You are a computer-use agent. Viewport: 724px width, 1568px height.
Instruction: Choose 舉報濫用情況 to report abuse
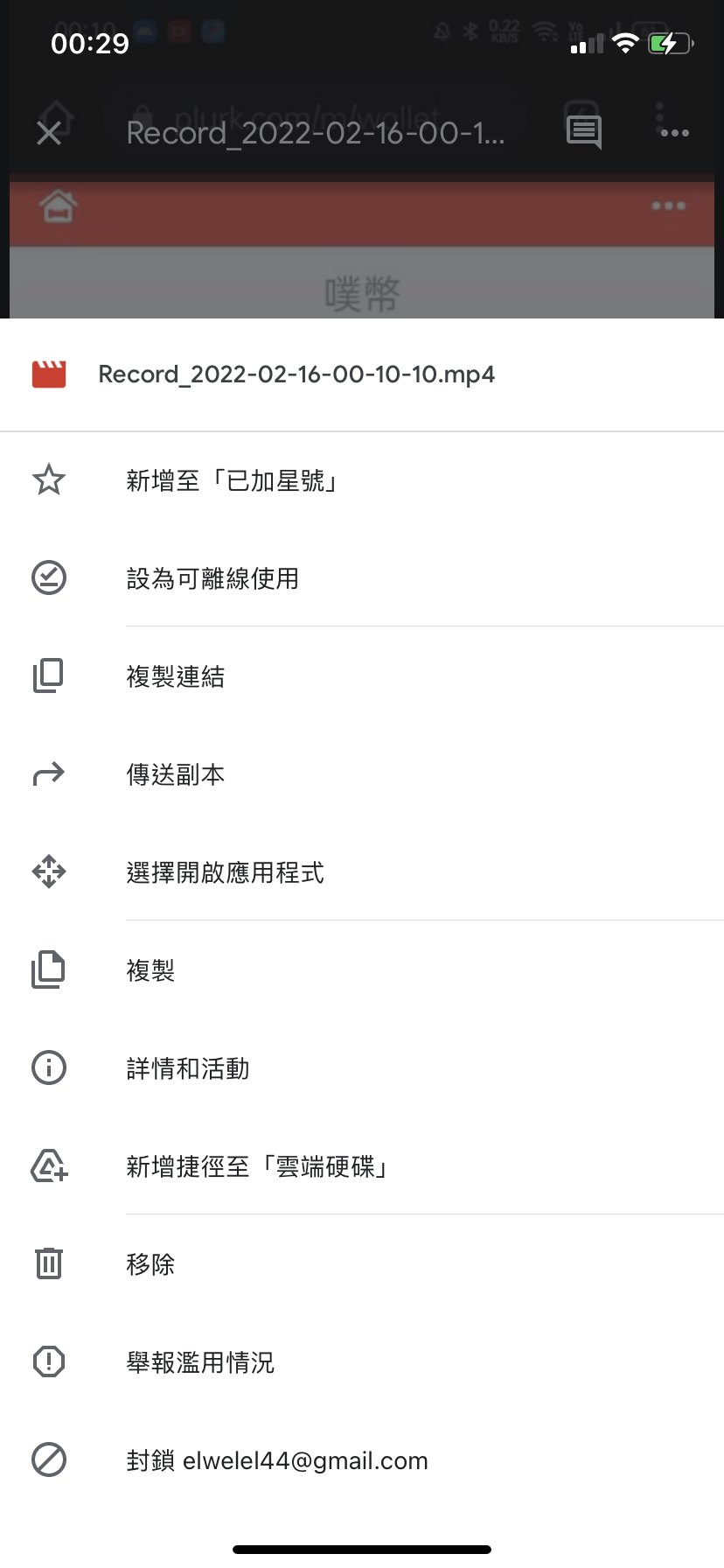pos(362,1361)
